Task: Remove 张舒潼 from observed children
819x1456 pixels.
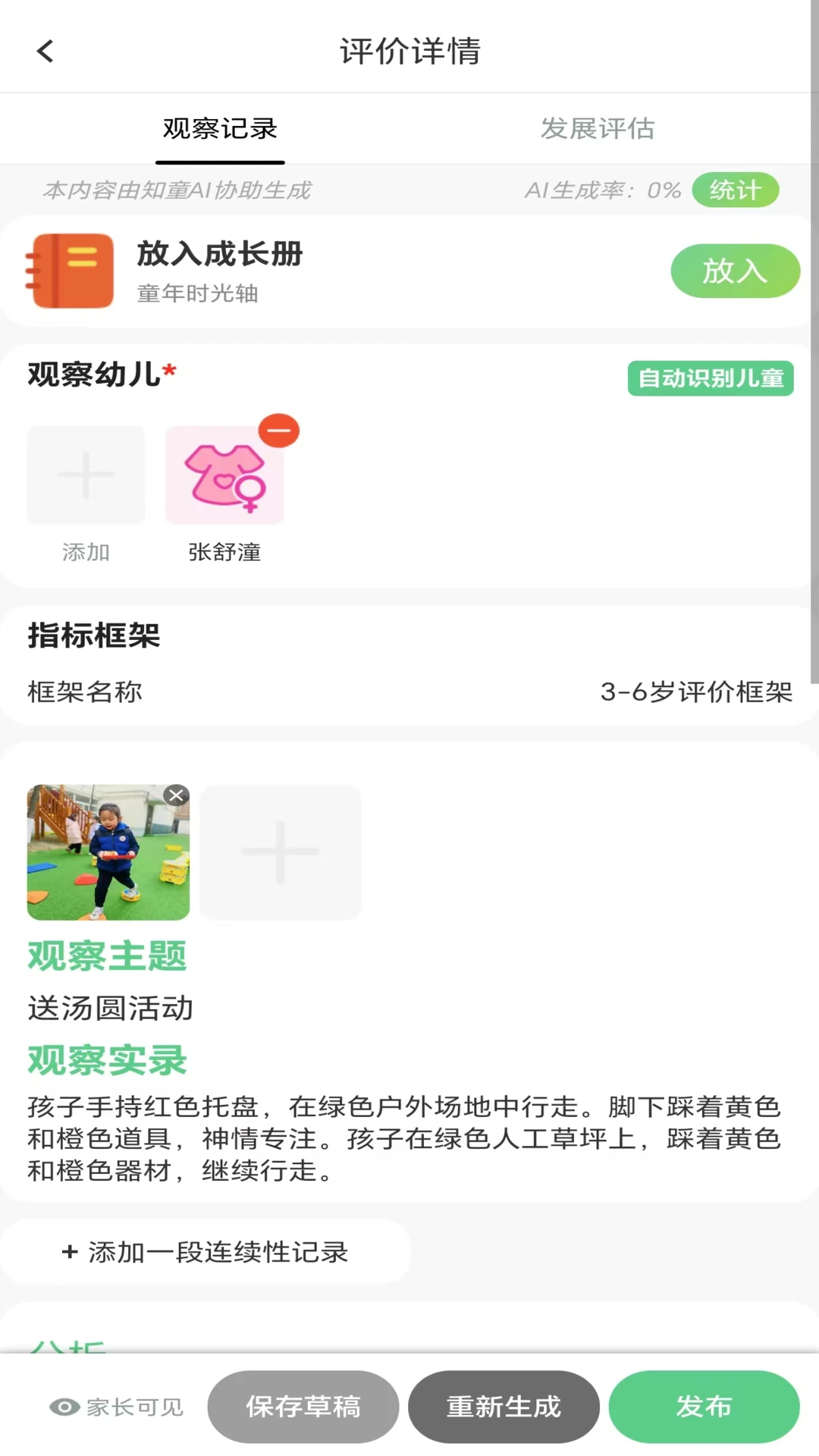Action: point(279,431)
